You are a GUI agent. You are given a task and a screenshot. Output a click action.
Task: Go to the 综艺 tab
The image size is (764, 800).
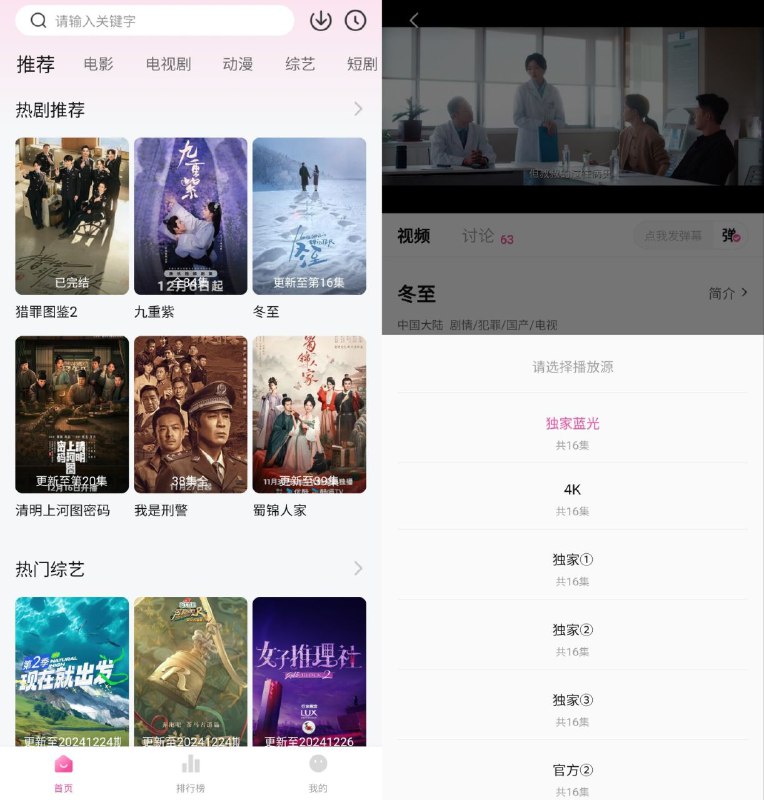point(300,64)
